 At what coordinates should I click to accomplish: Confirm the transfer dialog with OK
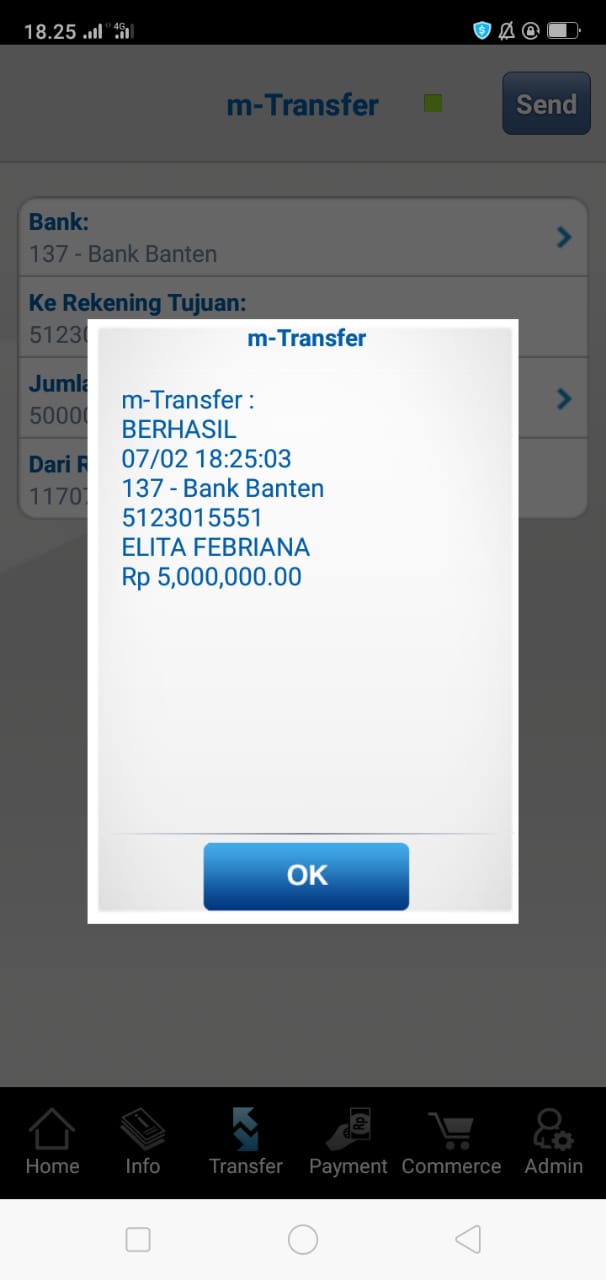(306, 876)
